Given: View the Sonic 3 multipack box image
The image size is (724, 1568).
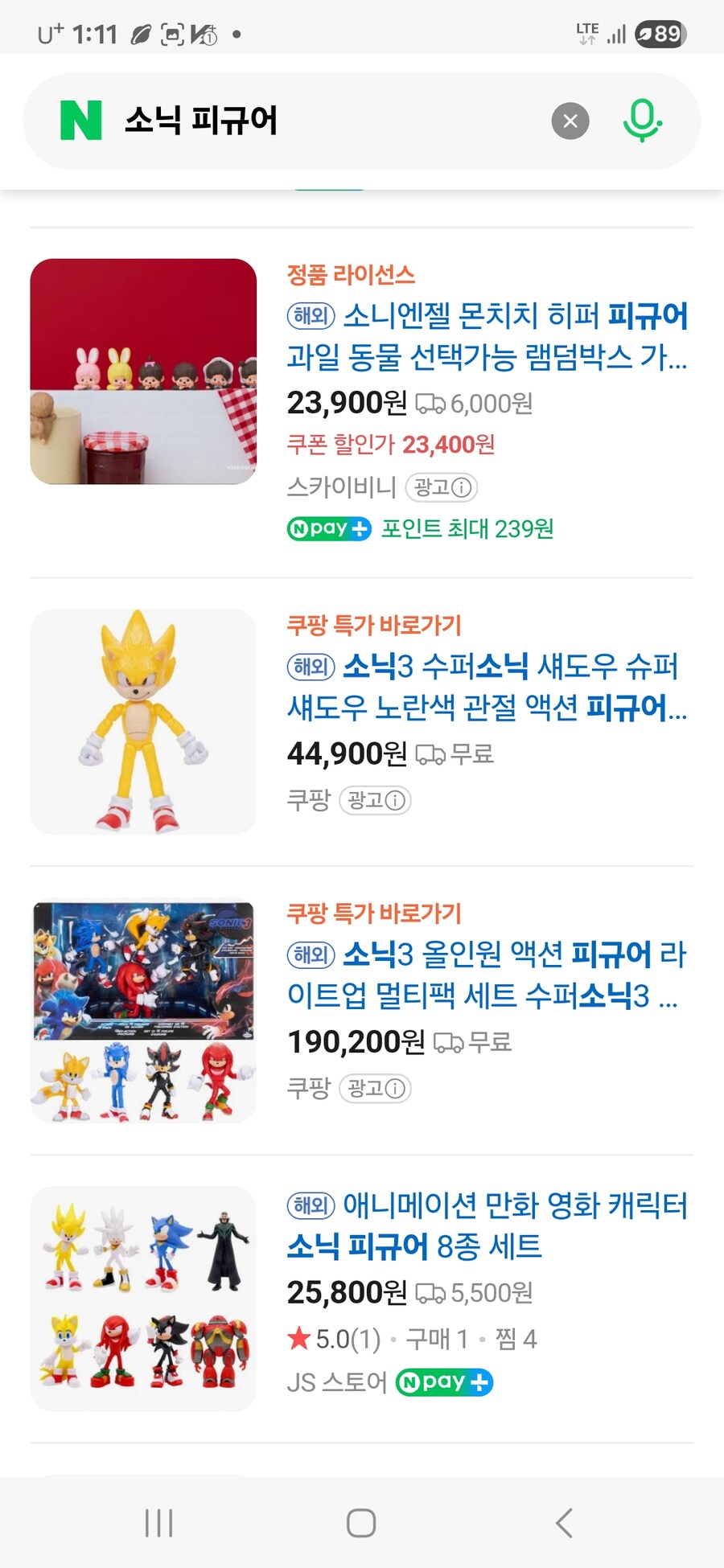Looking at the screenshot, I should click(x=143, y=1010).
